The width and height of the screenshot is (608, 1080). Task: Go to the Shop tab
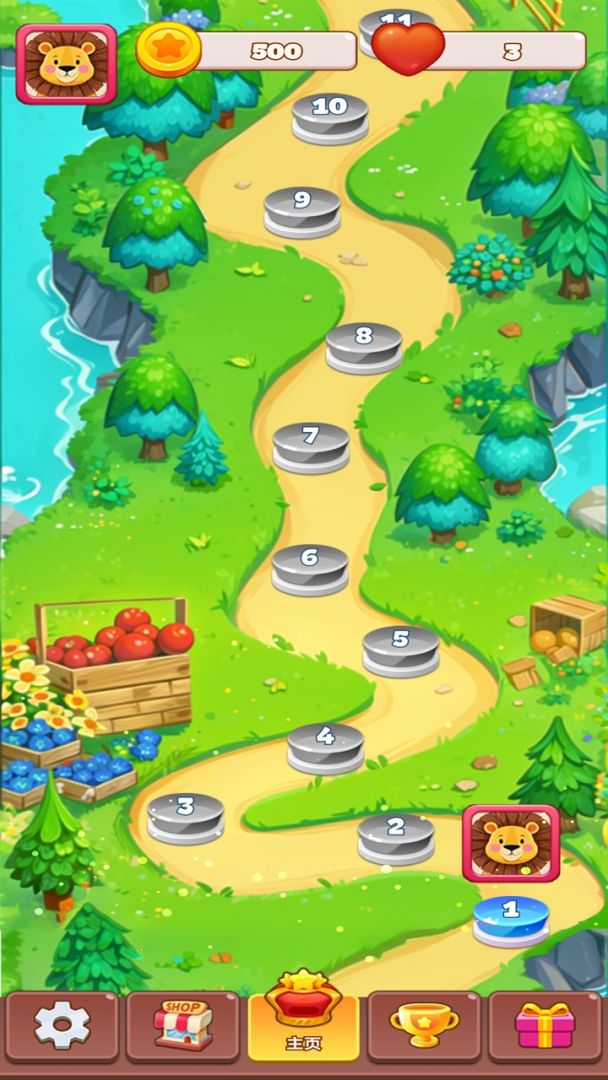(x=183, y=1026)
